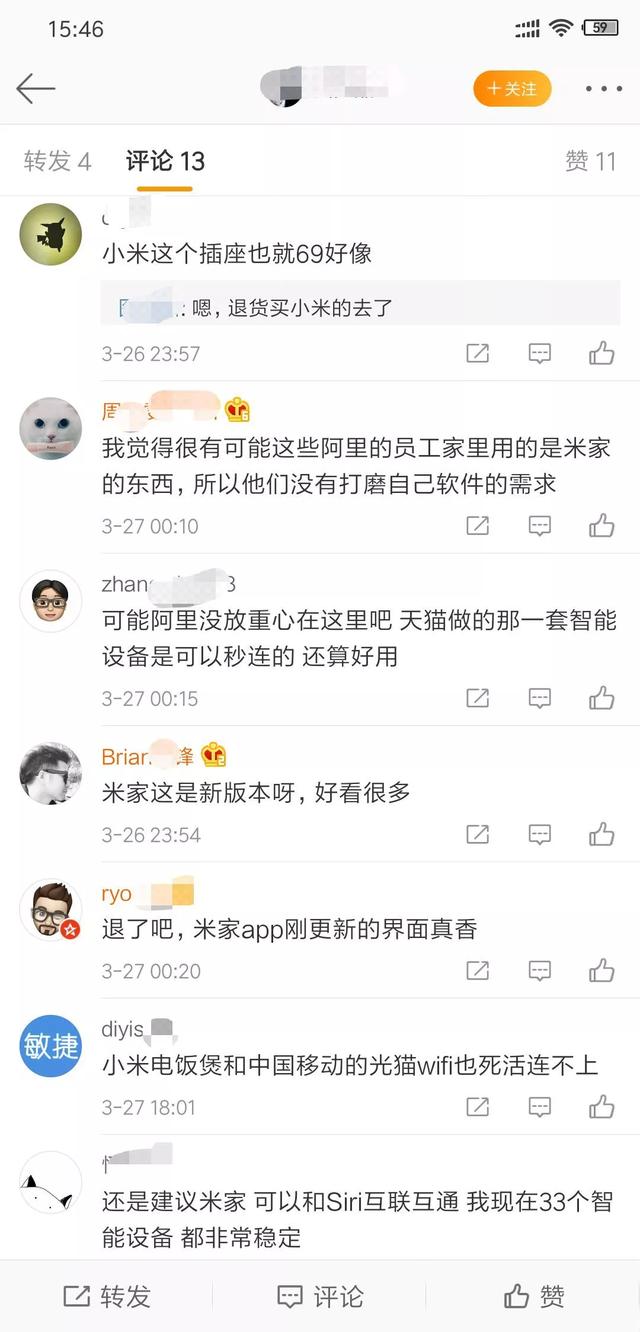This screenshot has height=1332, width=640.
Task: Open the 敏捷 avatar's profile
Action: [x=51, y=1046]
